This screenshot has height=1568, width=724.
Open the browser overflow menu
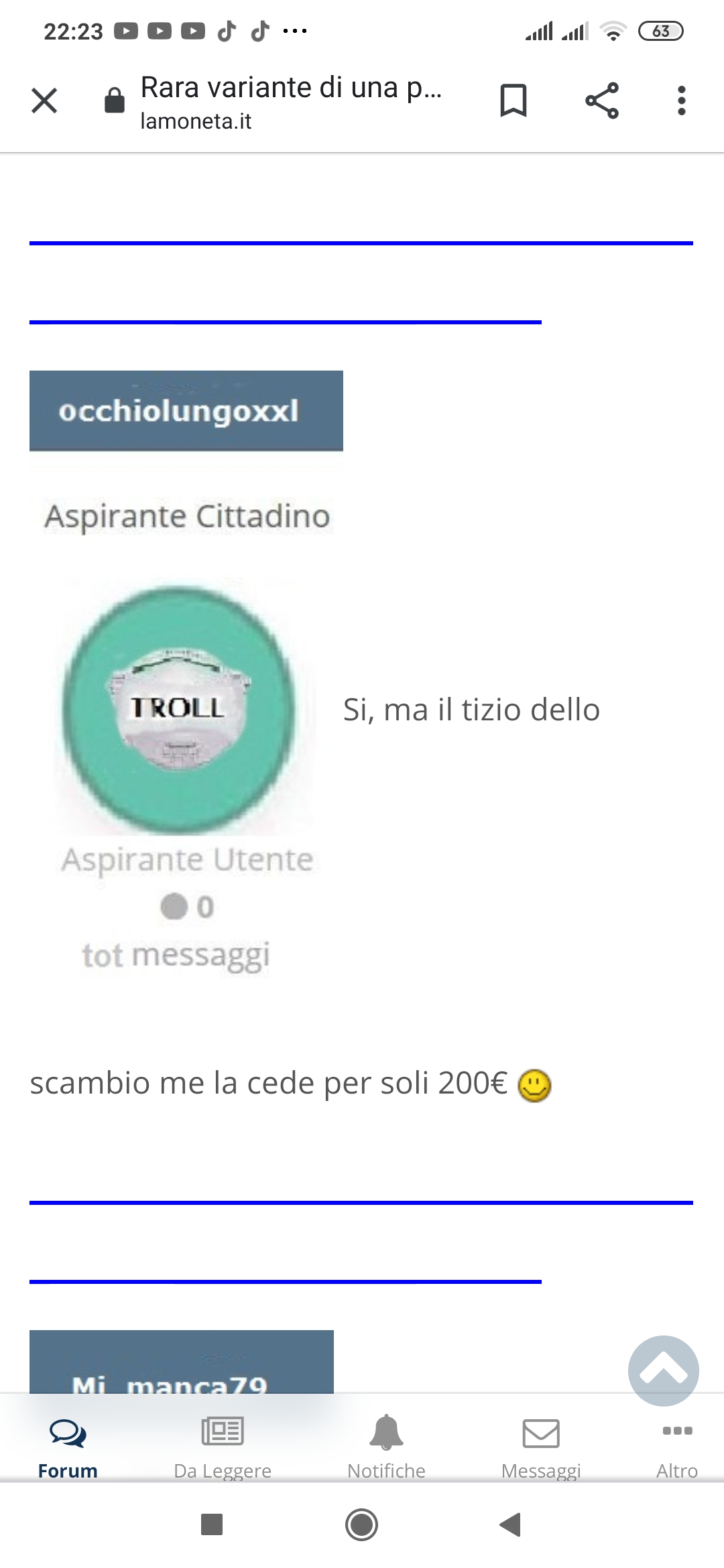(681, 101)
